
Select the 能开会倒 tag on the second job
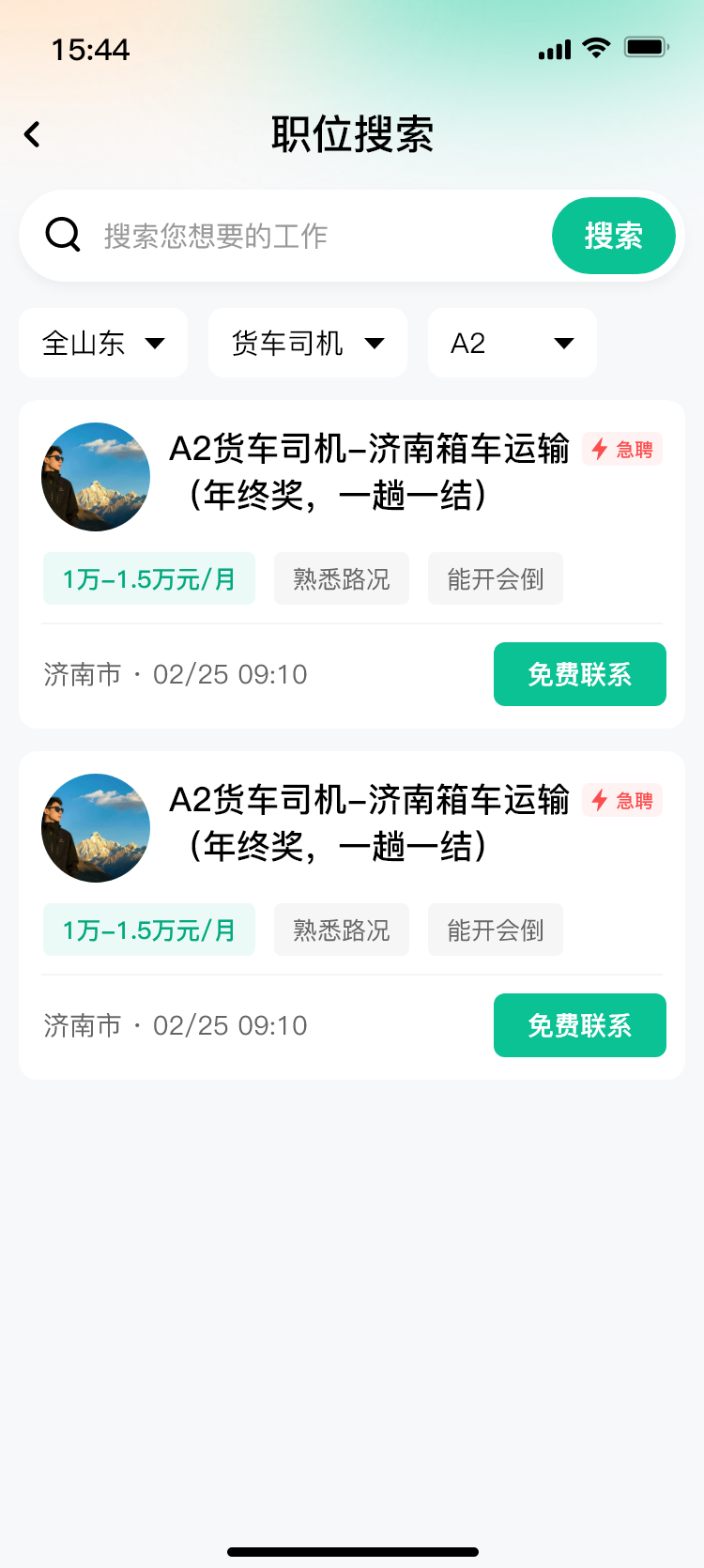tap(495, 930)
